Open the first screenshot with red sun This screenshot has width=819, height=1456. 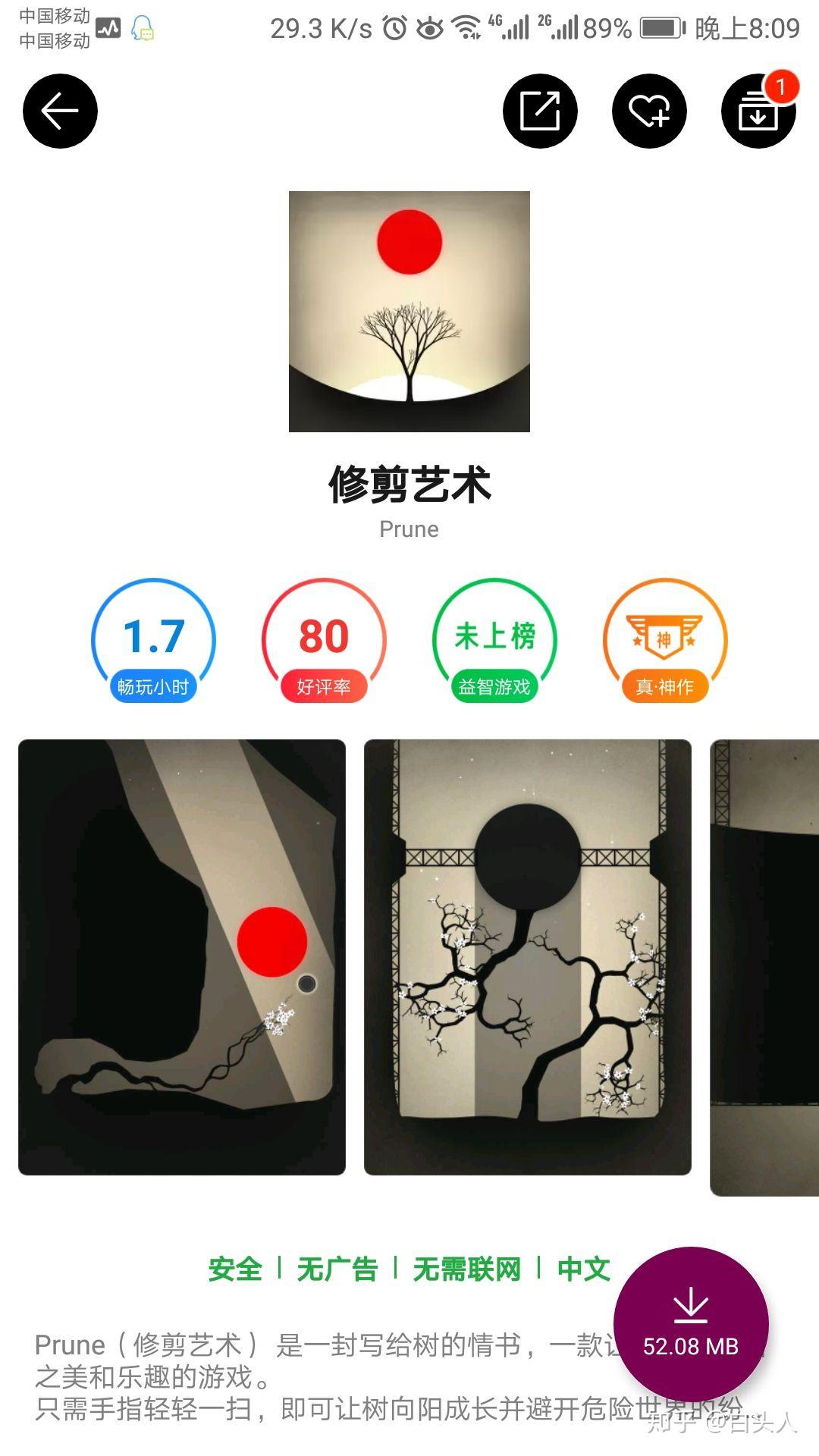pos(182,957)
